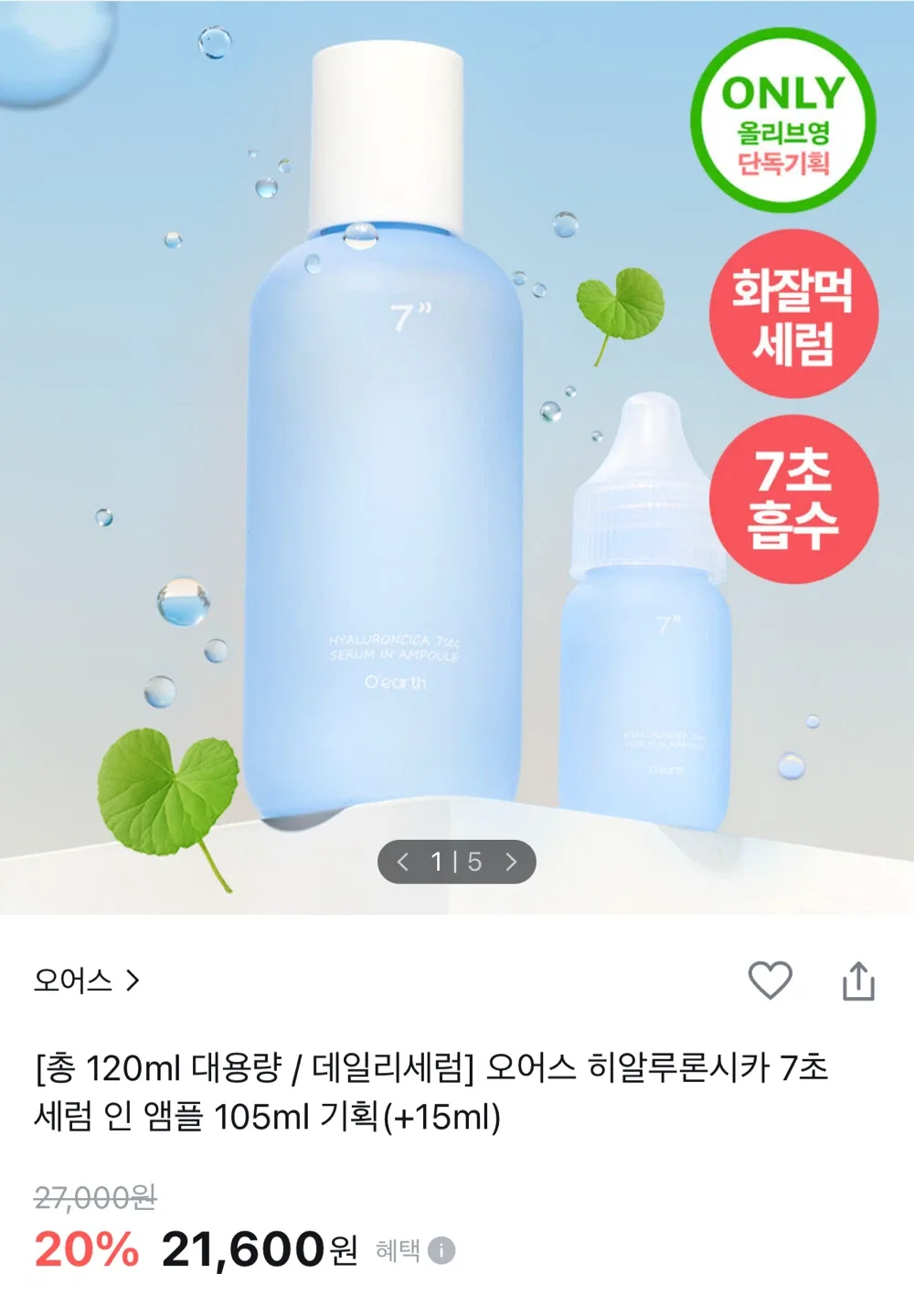Screen dimensions: 914x1316
Task: Open the 오어스 brand page
Action: (87, 981)
